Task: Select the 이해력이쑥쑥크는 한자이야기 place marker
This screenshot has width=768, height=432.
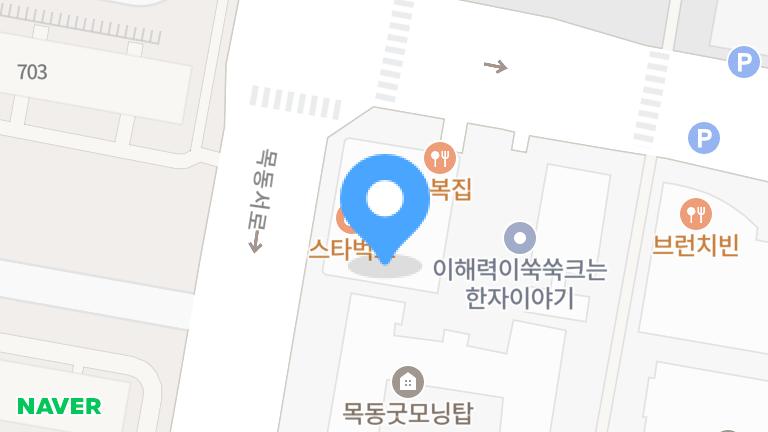Action: [519, 238]
